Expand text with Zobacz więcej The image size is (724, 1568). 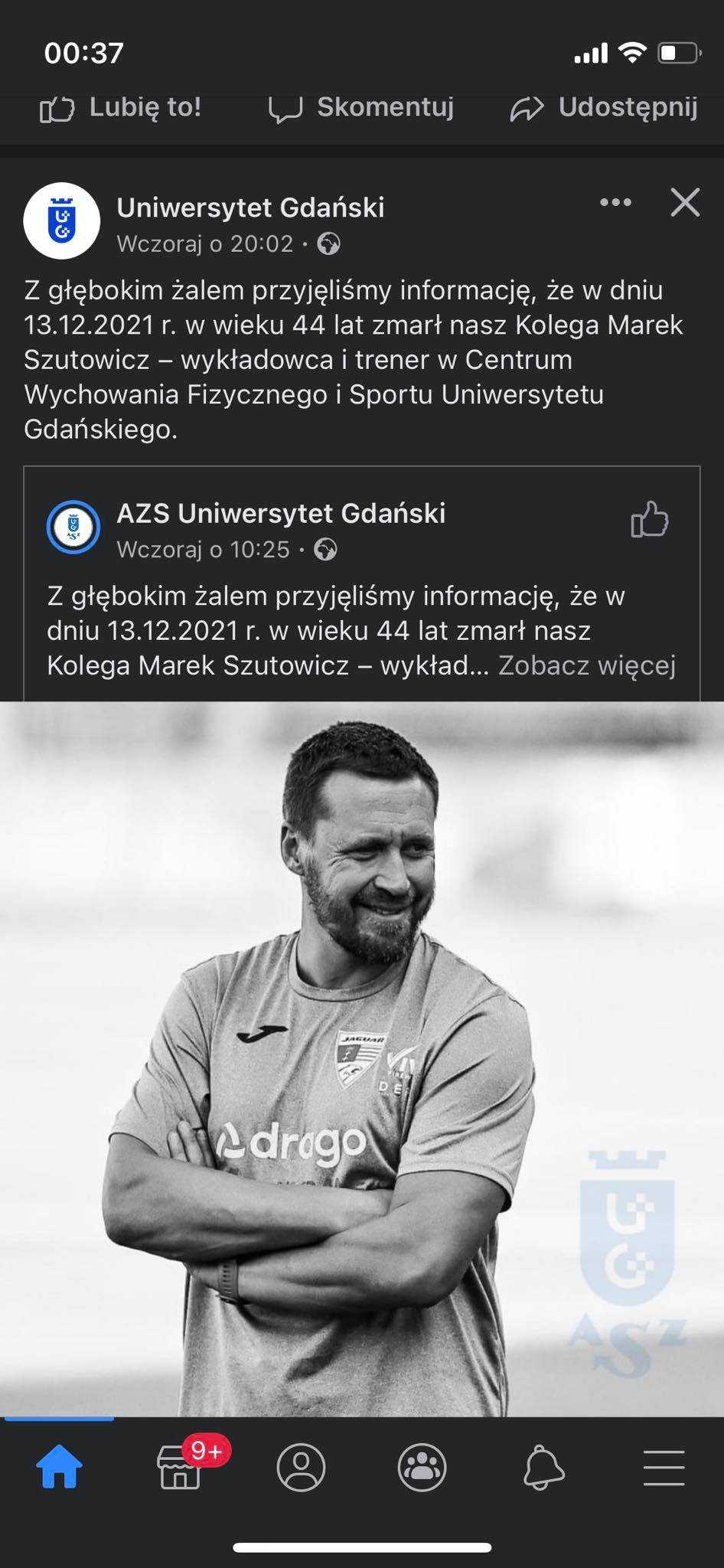pos(587,665)
